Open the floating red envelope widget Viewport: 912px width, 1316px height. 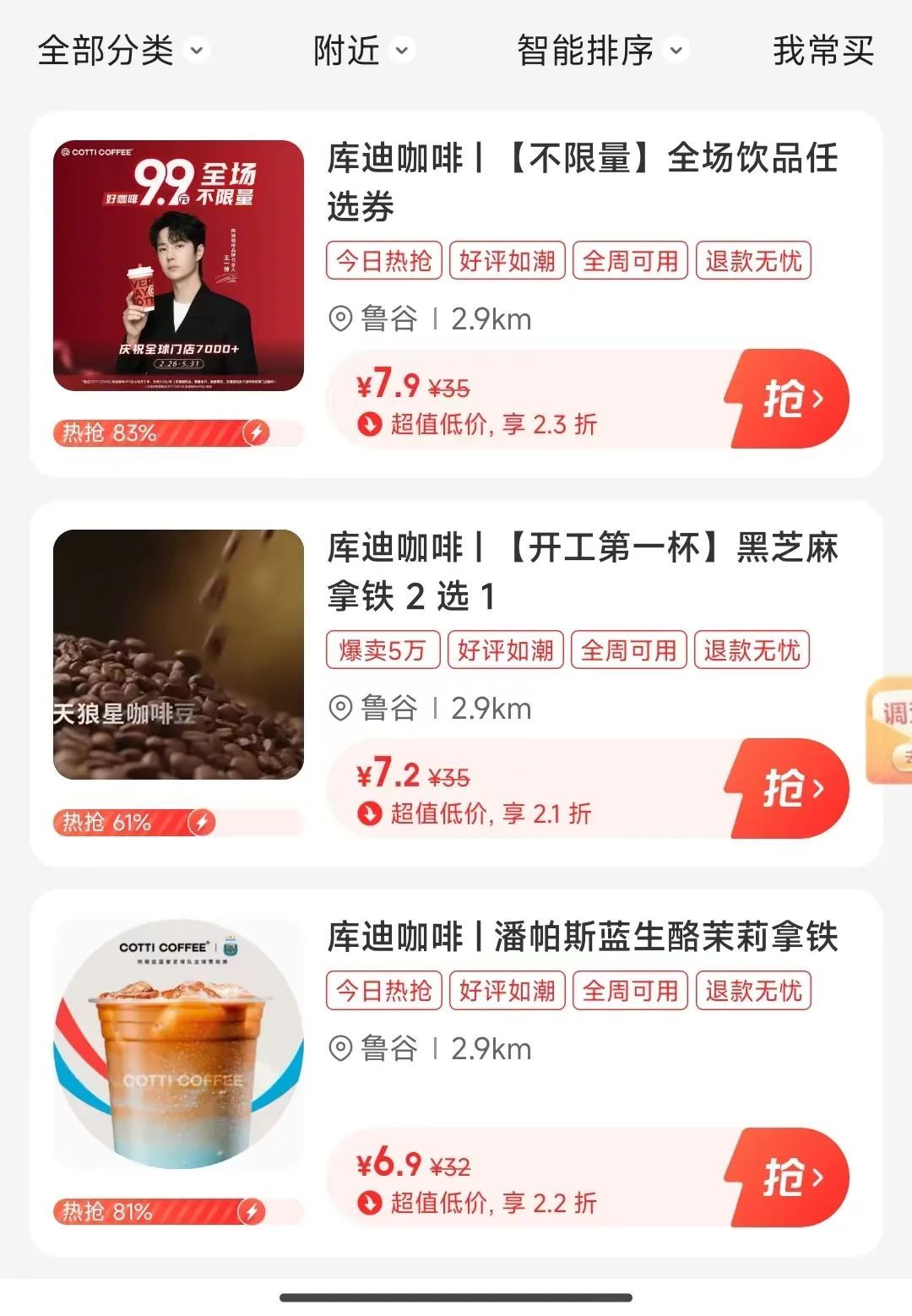tap(891, 730)
